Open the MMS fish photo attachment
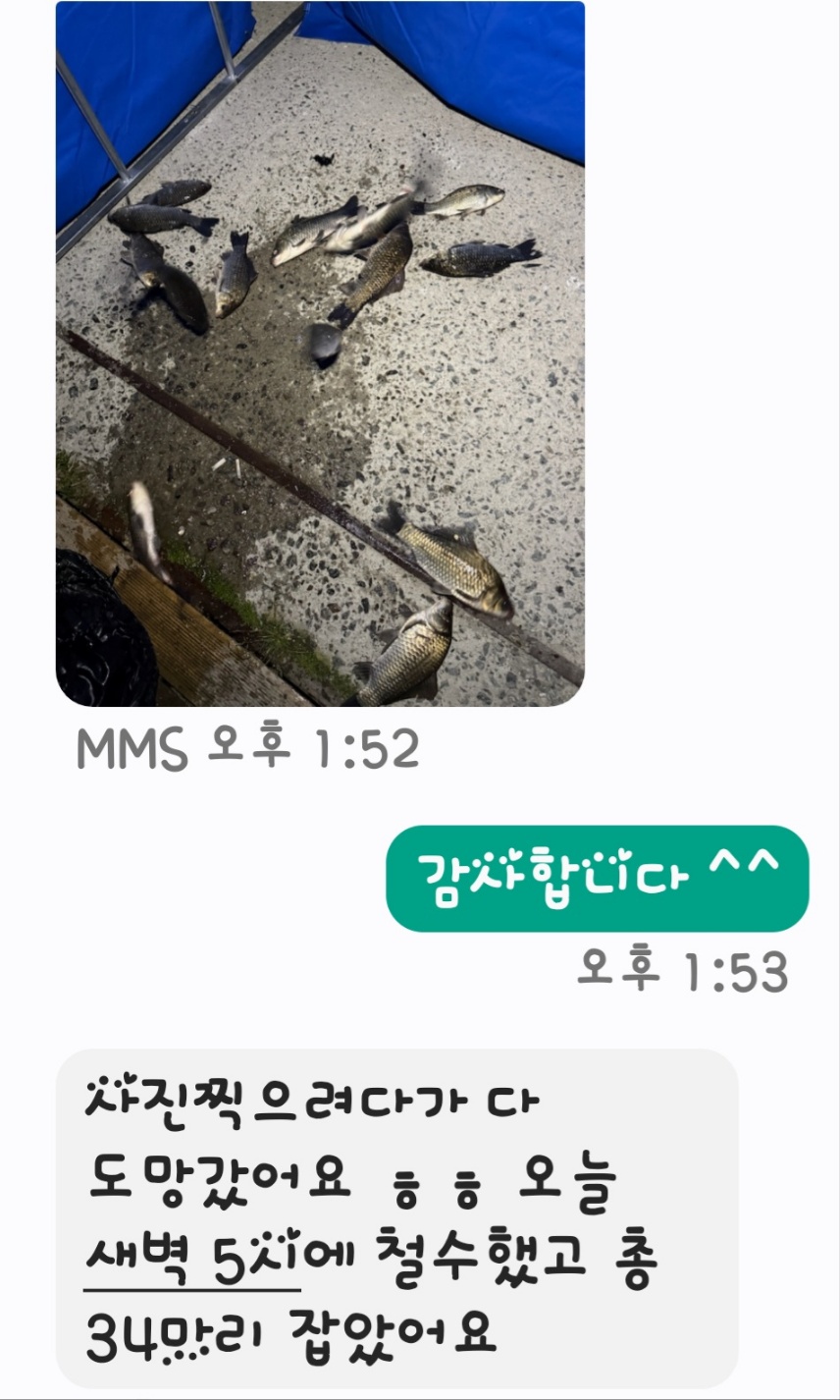This screenshot has width=840, height=1400. coord(320,353)
